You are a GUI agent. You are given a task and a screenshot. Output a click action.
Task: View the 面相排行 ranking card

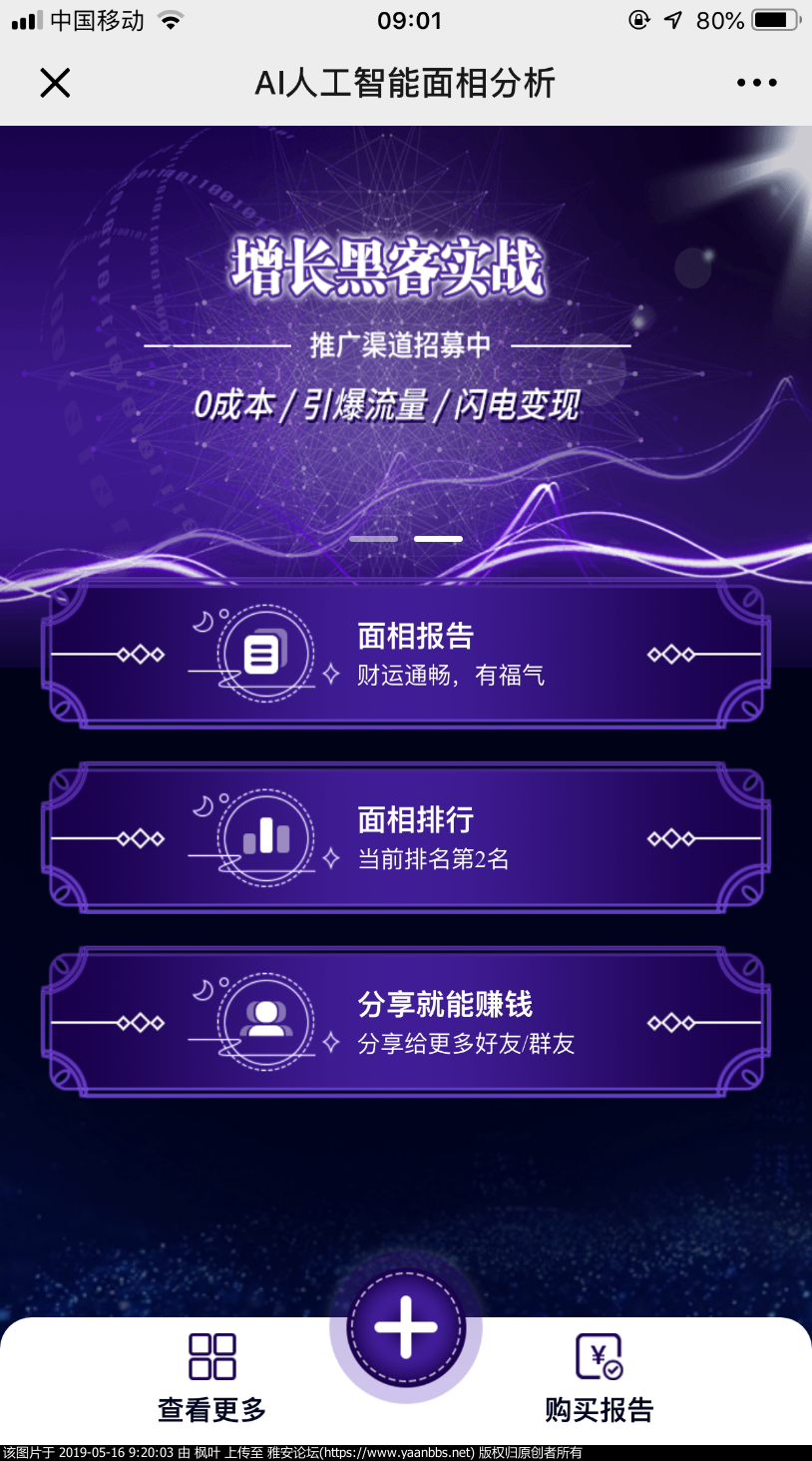(x=406, y=838)
